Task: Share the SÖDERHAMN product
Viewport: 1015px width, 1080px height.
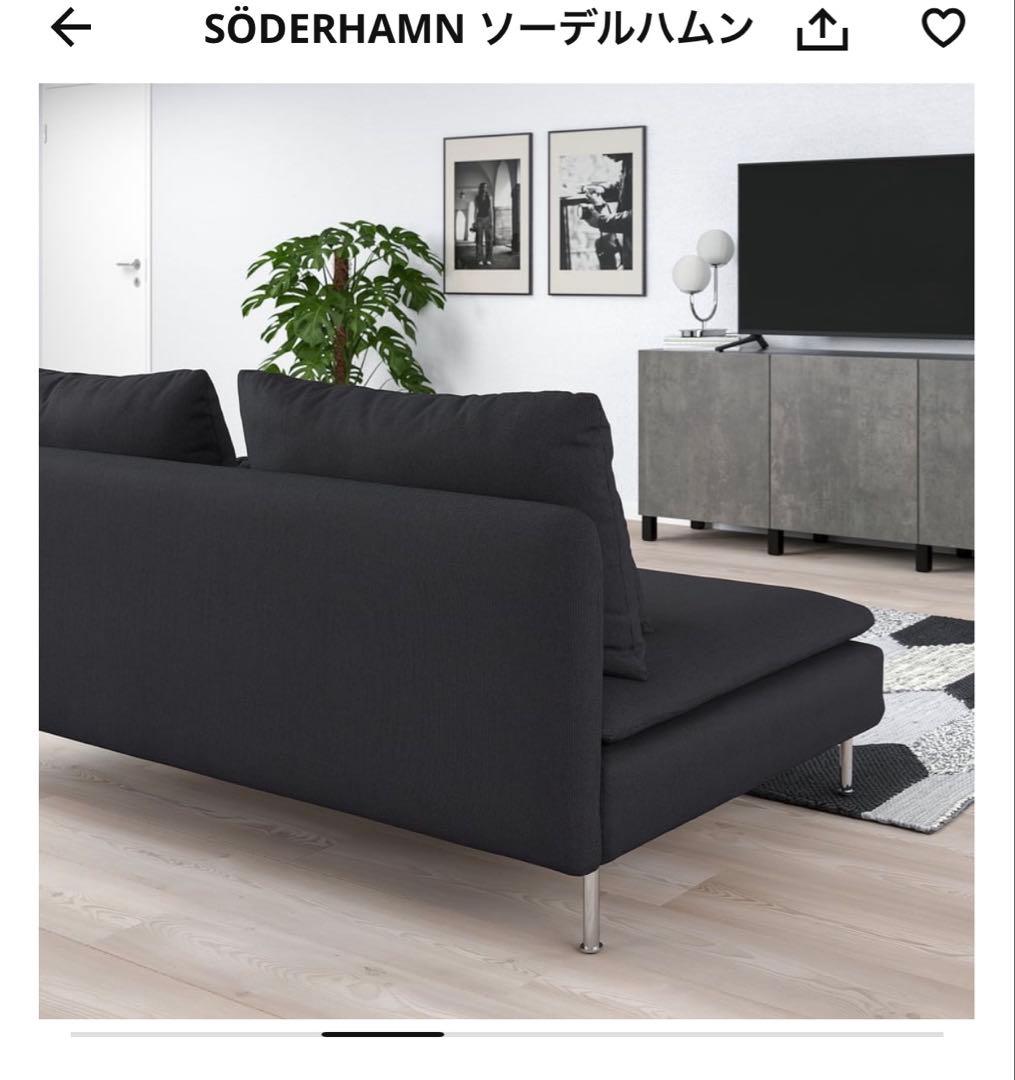Action: (821, 32)
